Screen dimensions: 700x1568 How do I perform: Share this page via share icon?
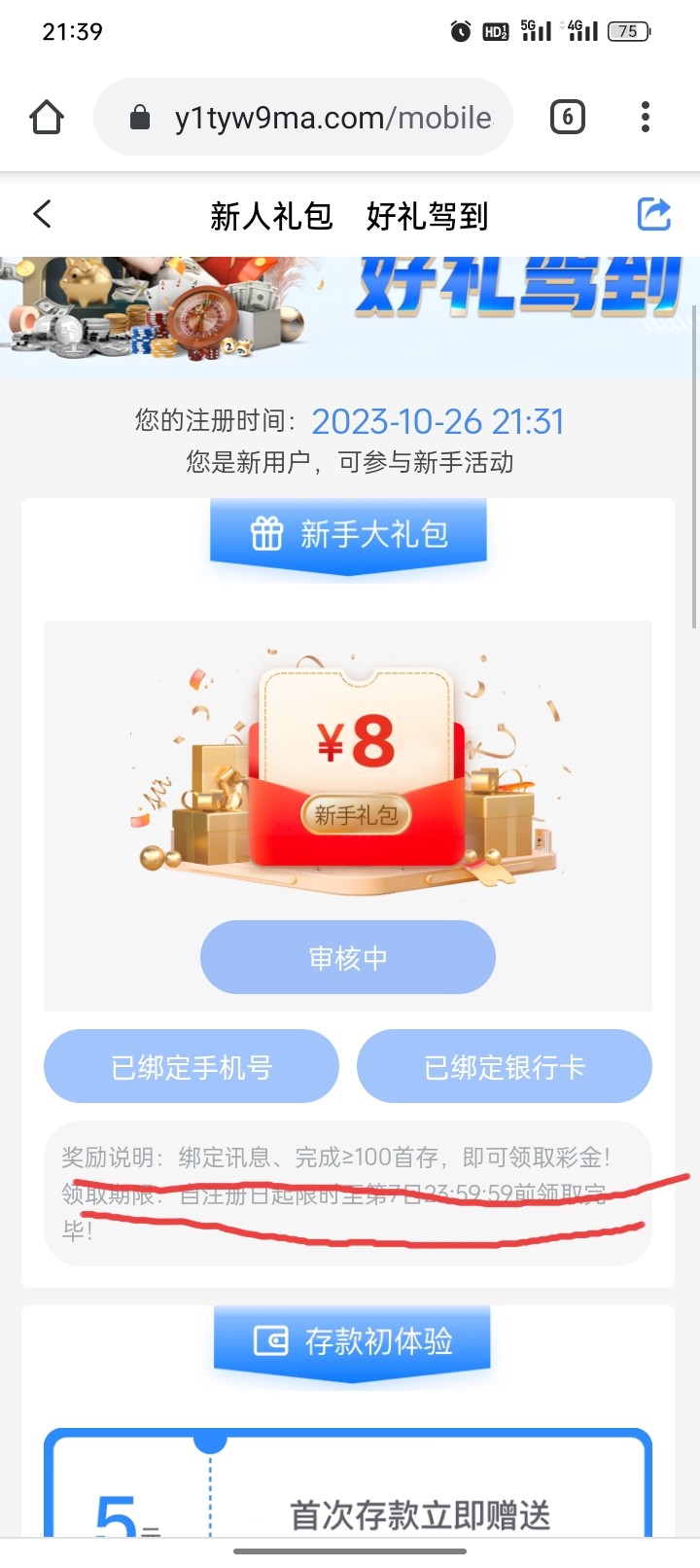pyautogui.click(x=653, y=214)
